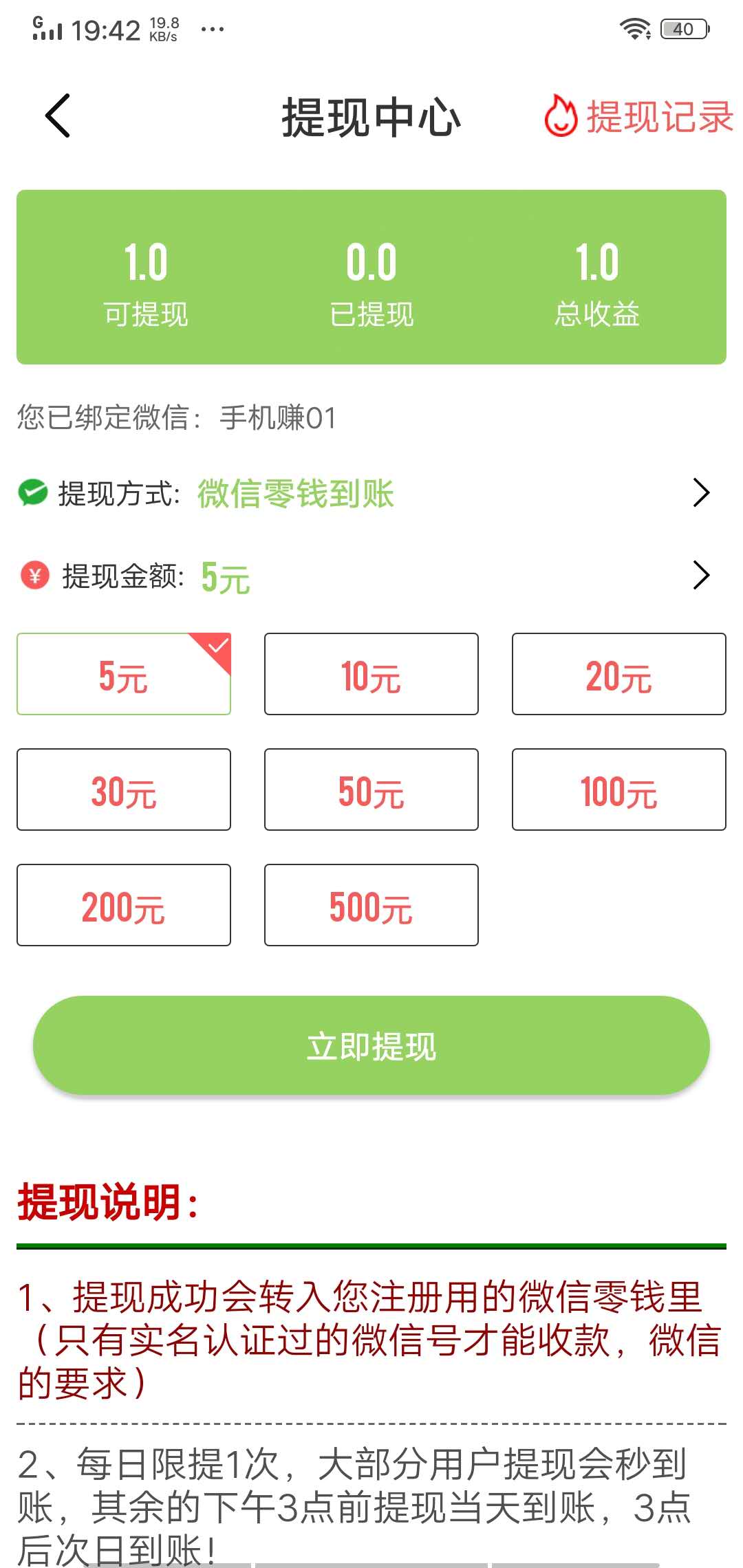
Task: Click the WeChat icon next to 提现方式
Action: [x=32, y=492]
